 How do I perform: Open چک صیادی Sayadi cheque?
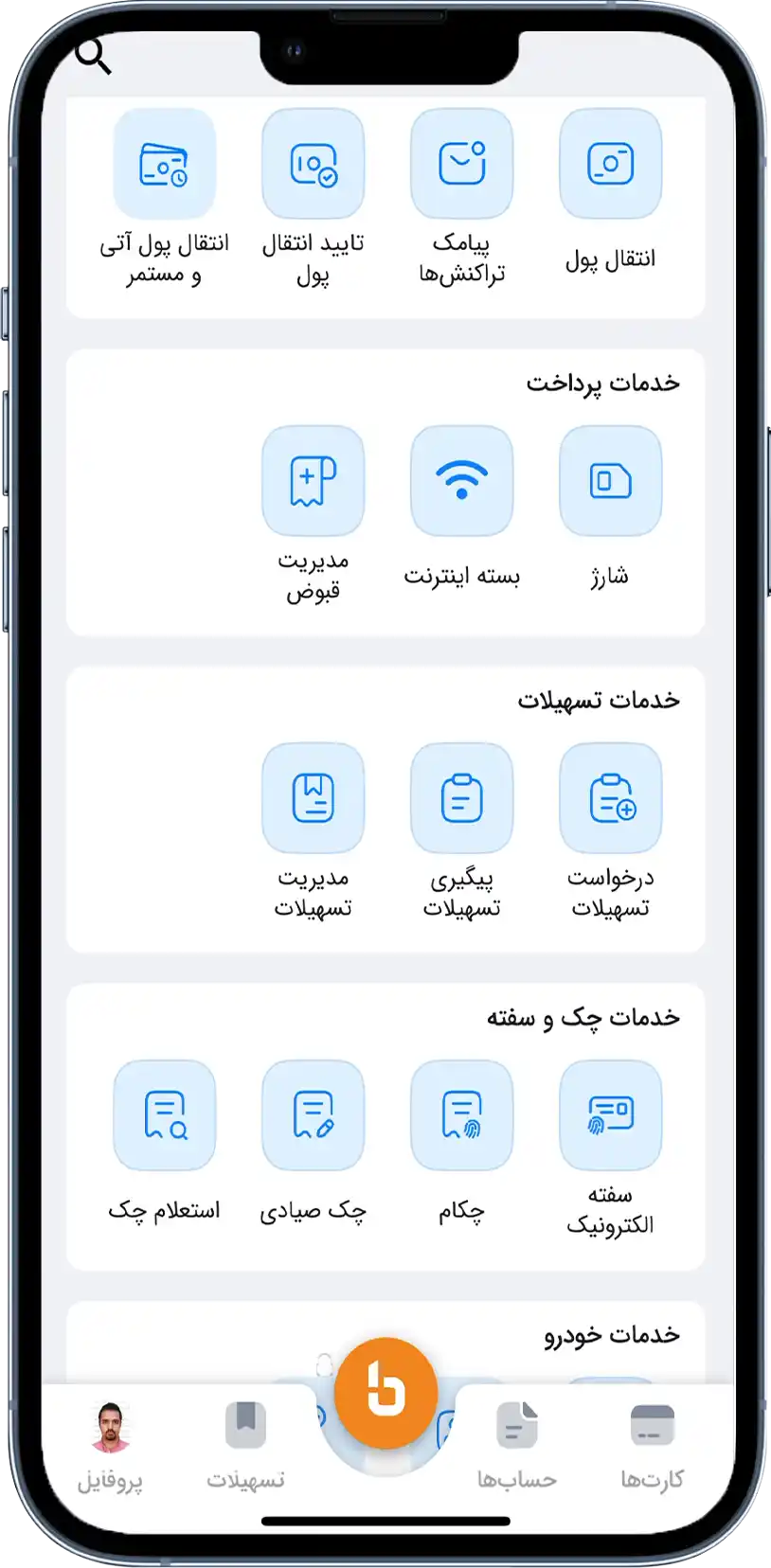tap(313, 1115)
